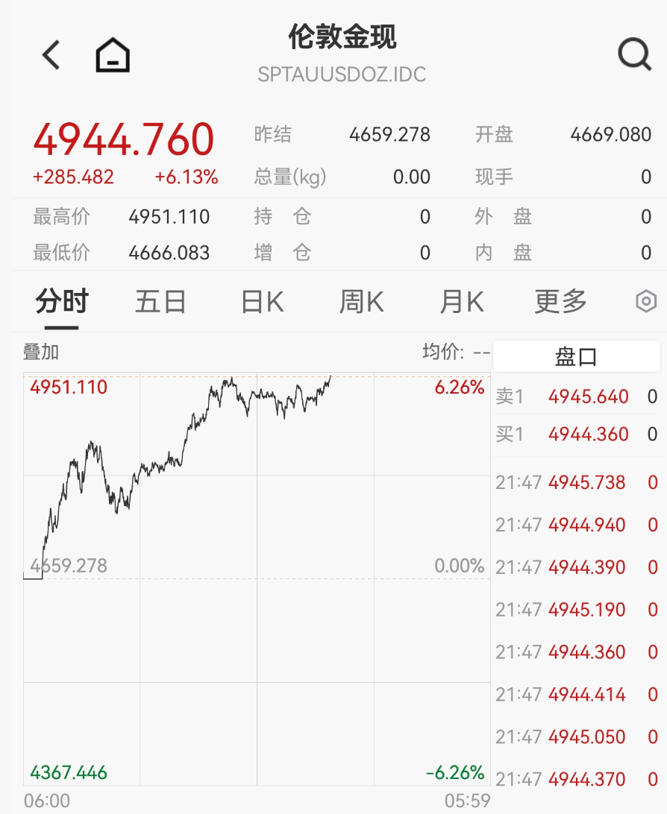Select the 分时 chart tab

click(x=62, y=301)
